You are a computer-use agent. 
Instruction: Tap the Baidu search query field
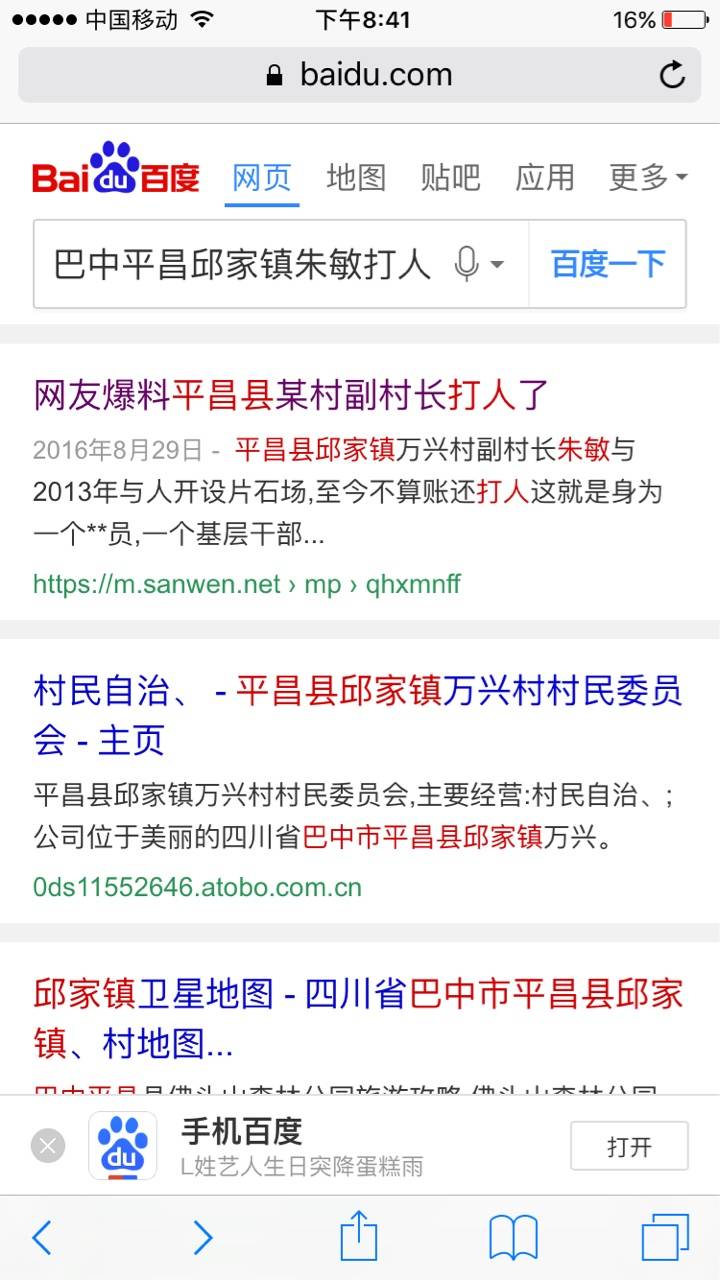click(x=242, y=264)
